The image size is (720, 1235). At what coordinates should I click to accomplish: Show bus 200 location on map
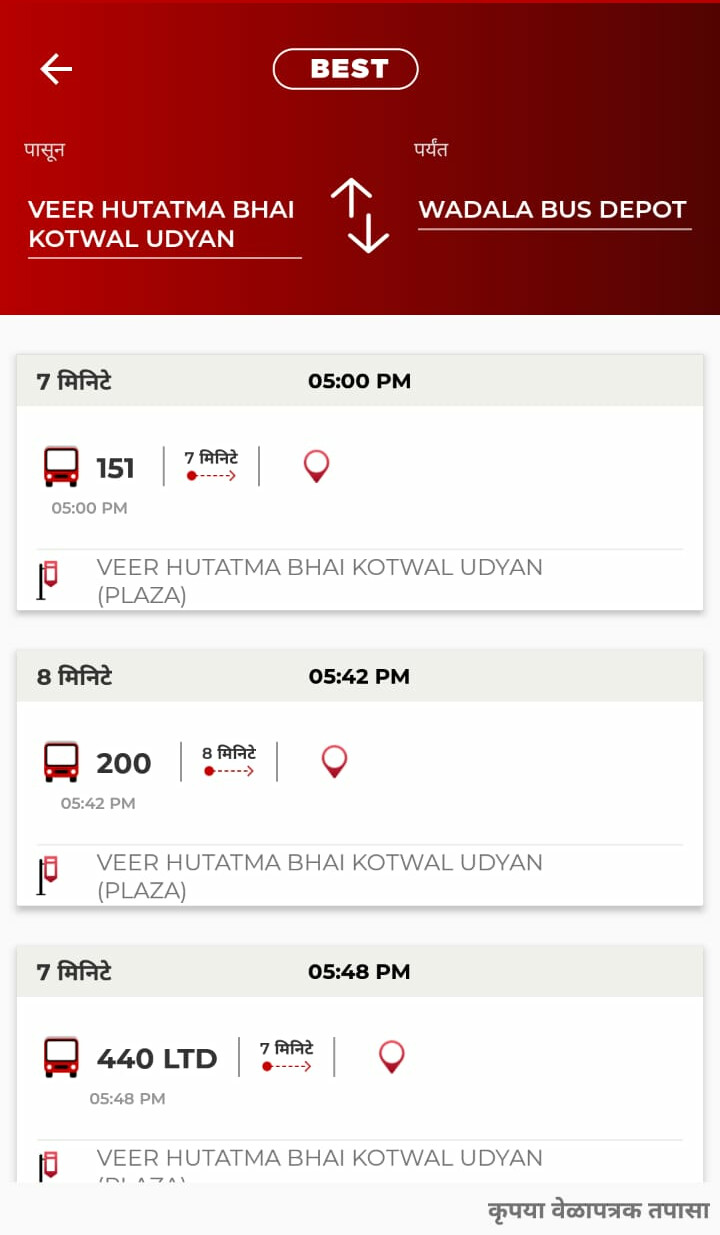point(334,761)
